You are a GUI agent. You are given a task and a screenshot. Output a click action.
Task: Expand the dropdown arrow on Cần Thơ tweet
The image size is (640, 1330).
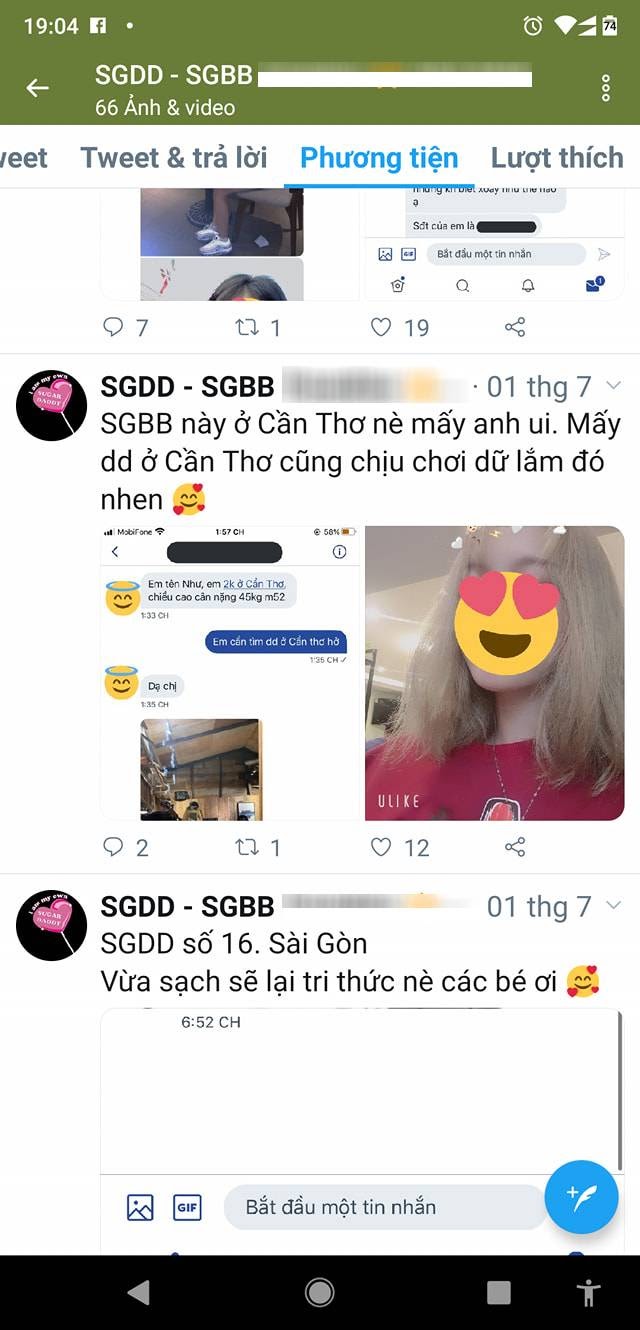[x=613, y=386]
